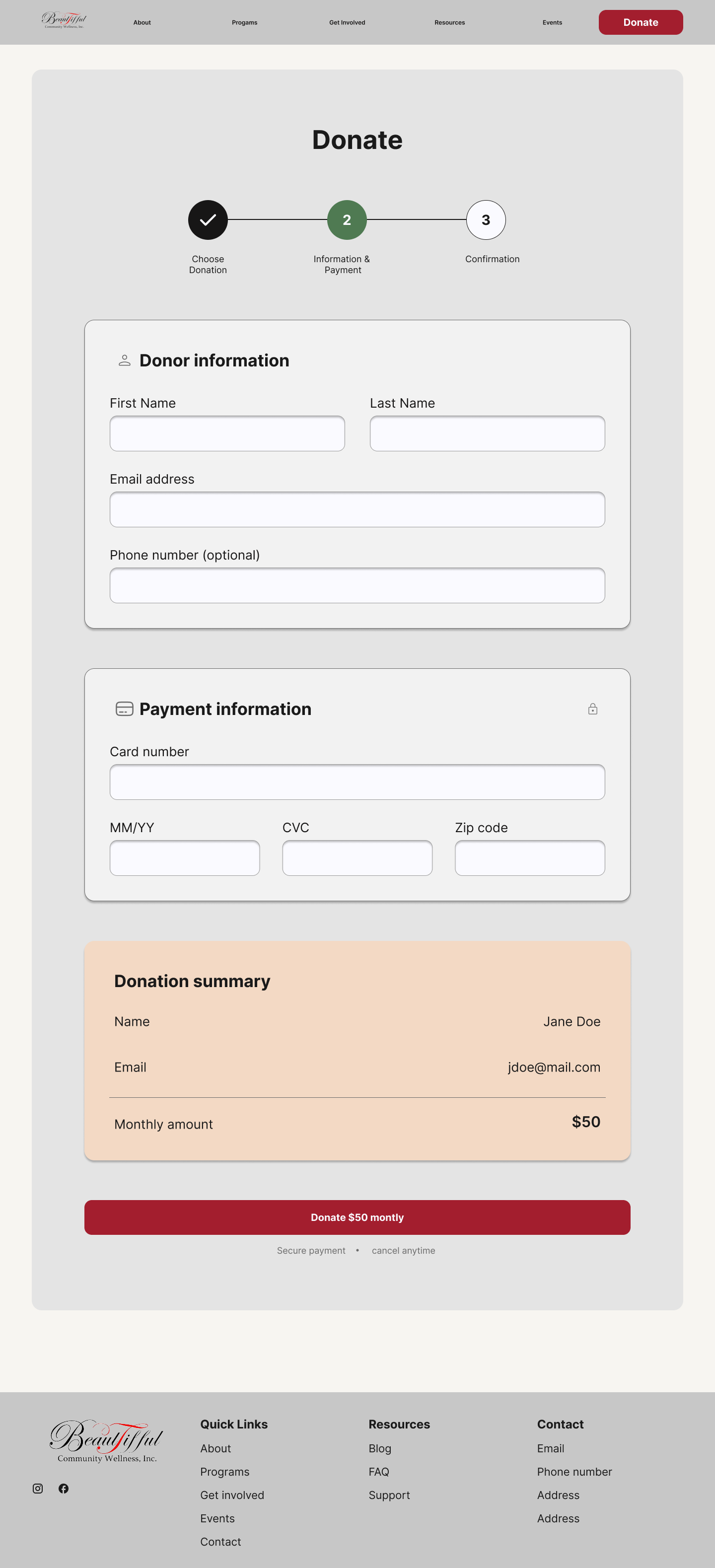Screen dimensions: 715x1568
Task: Focus the Last Name field
Action: point(487,433)
